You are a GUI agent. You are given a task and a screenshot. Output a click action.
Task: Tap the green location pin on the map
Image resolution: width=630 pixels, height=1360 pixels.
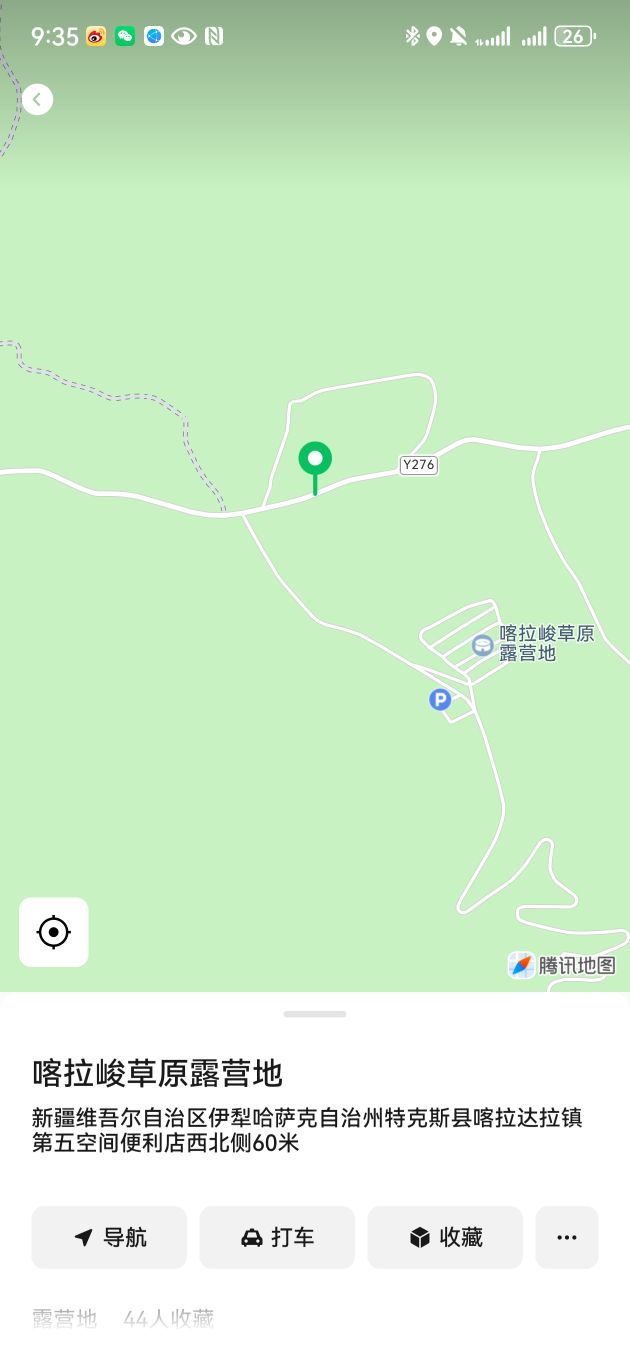[x=315, y=462]
